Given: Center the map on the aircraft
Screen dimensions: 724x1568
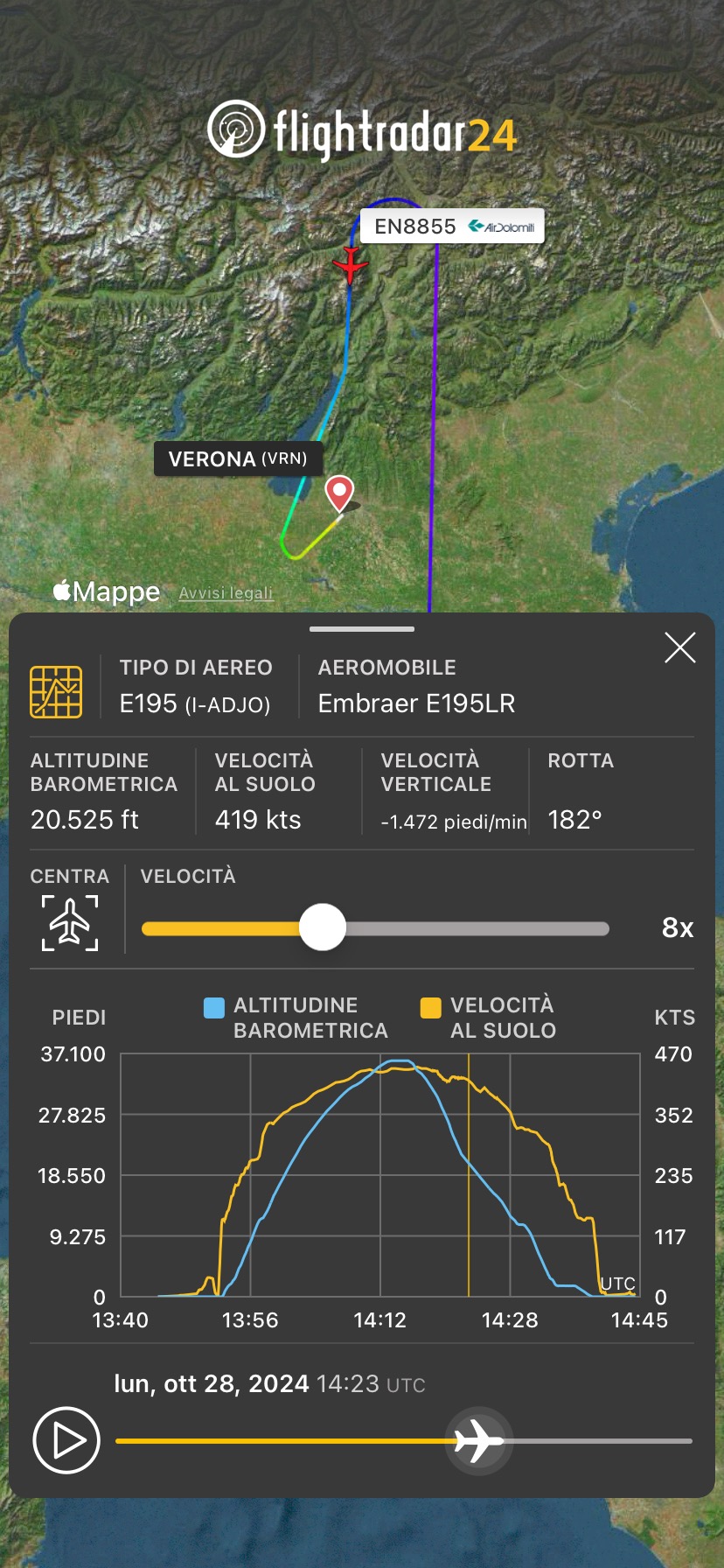Looking at the screenshot, I should pos(70,923).
